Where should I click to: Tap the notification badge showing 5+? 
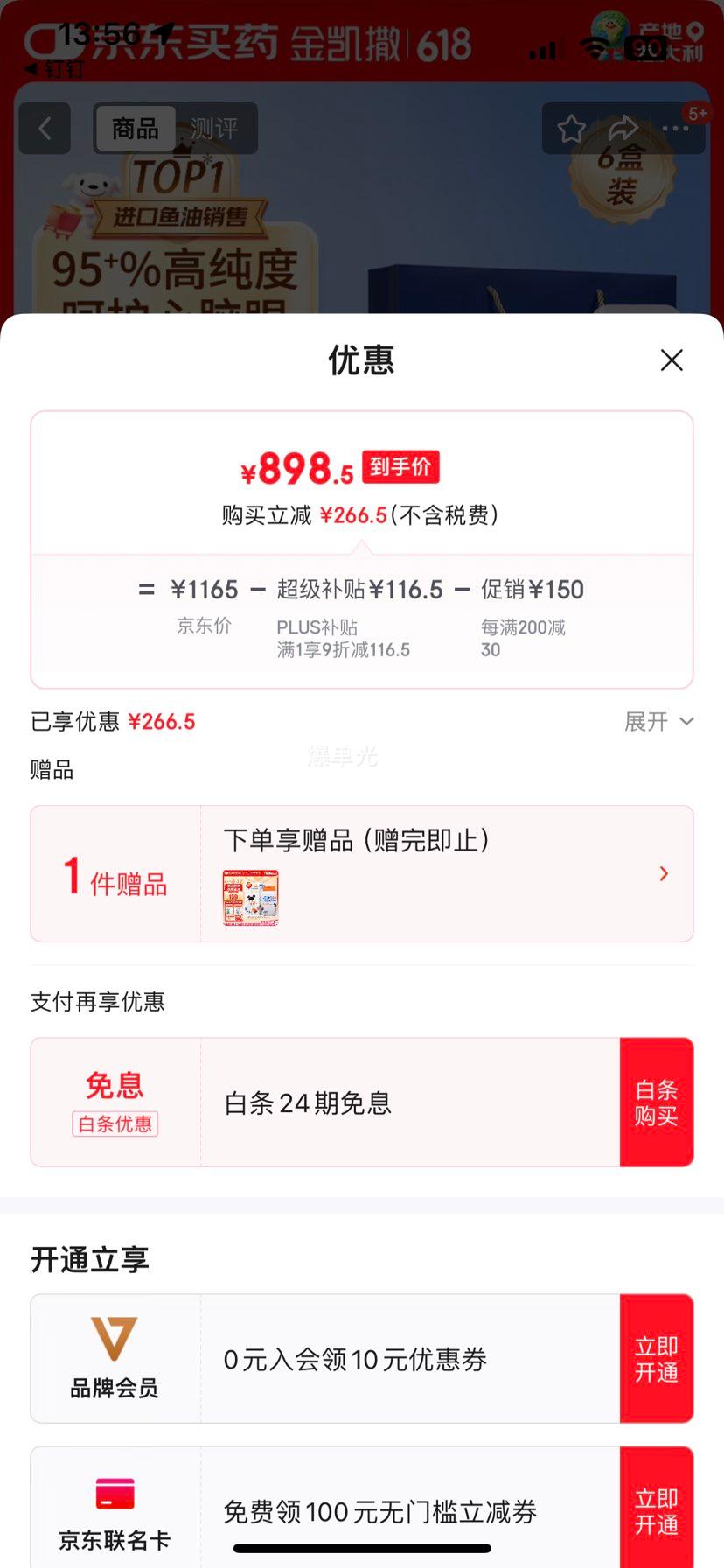point(697,113)
